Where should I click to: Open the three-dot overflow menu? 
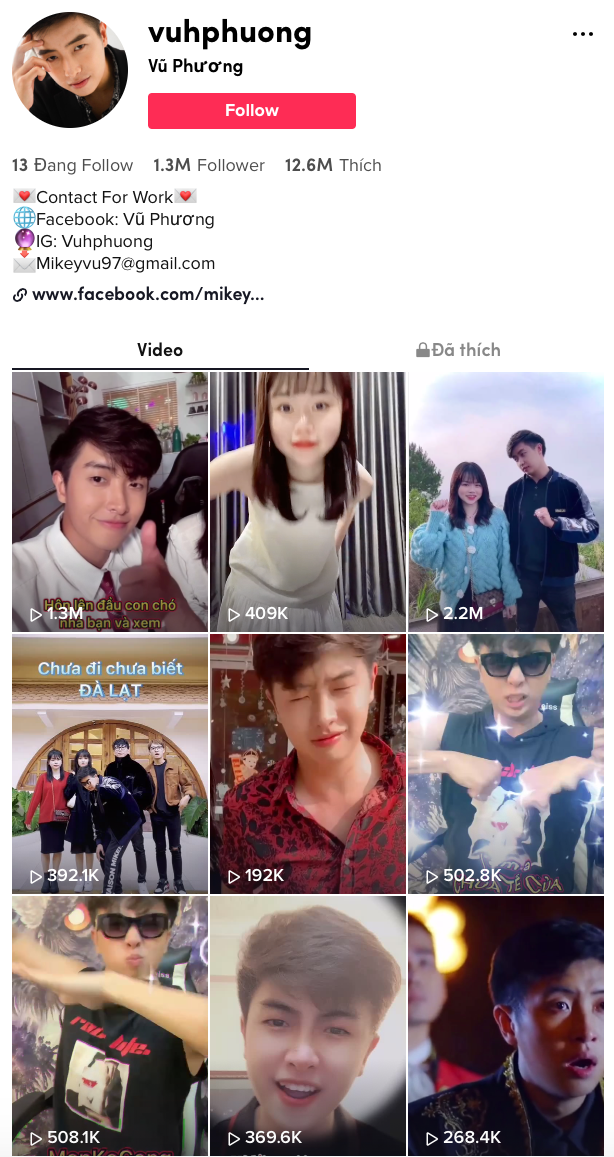click(583, 34)
